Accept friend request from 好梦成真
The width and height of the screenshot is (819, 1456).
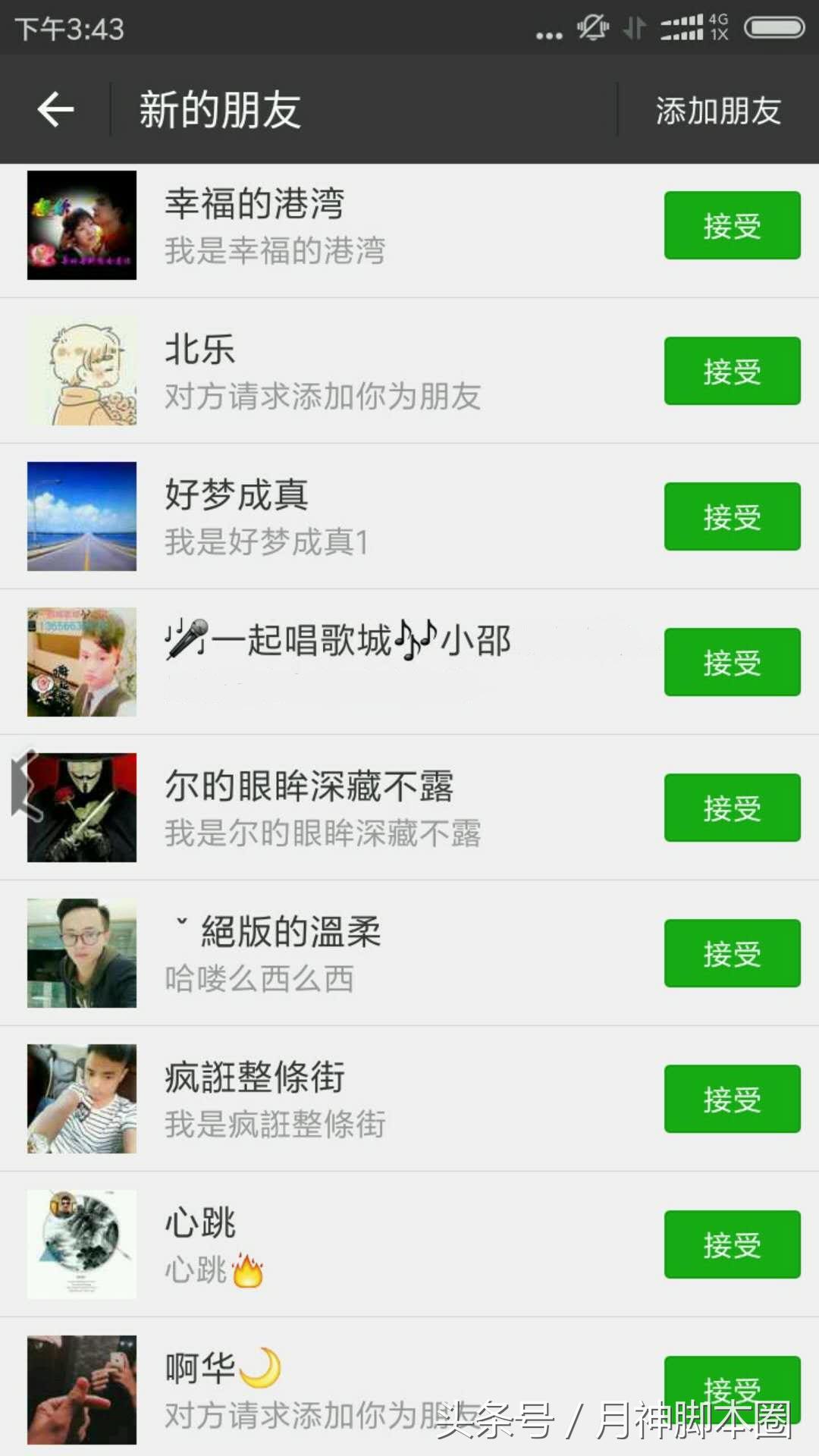[732, 516]
